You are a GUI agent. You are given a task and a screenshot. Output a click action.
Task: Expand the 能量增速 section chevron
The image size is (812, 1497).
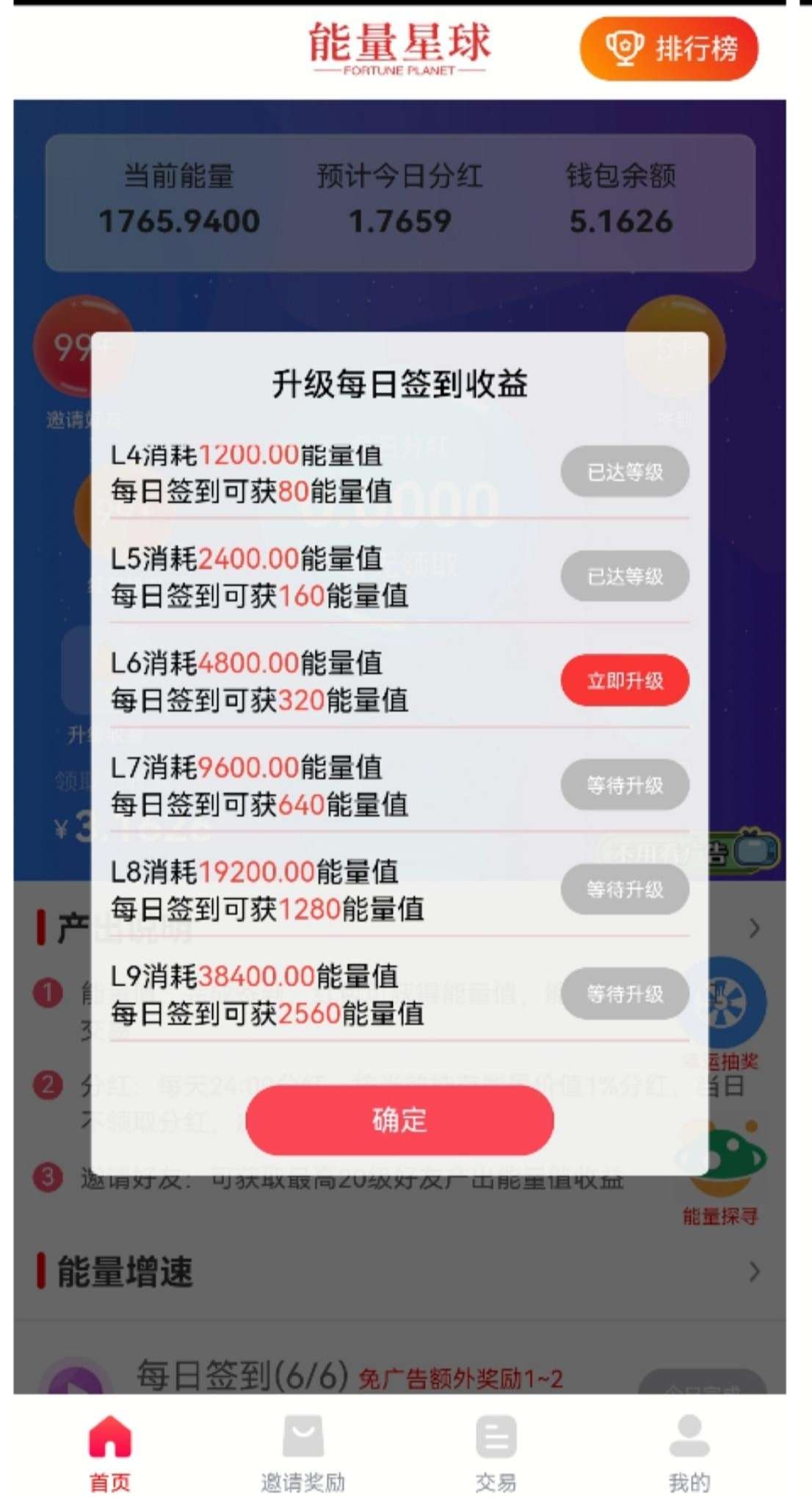[x=754, y=1272]
